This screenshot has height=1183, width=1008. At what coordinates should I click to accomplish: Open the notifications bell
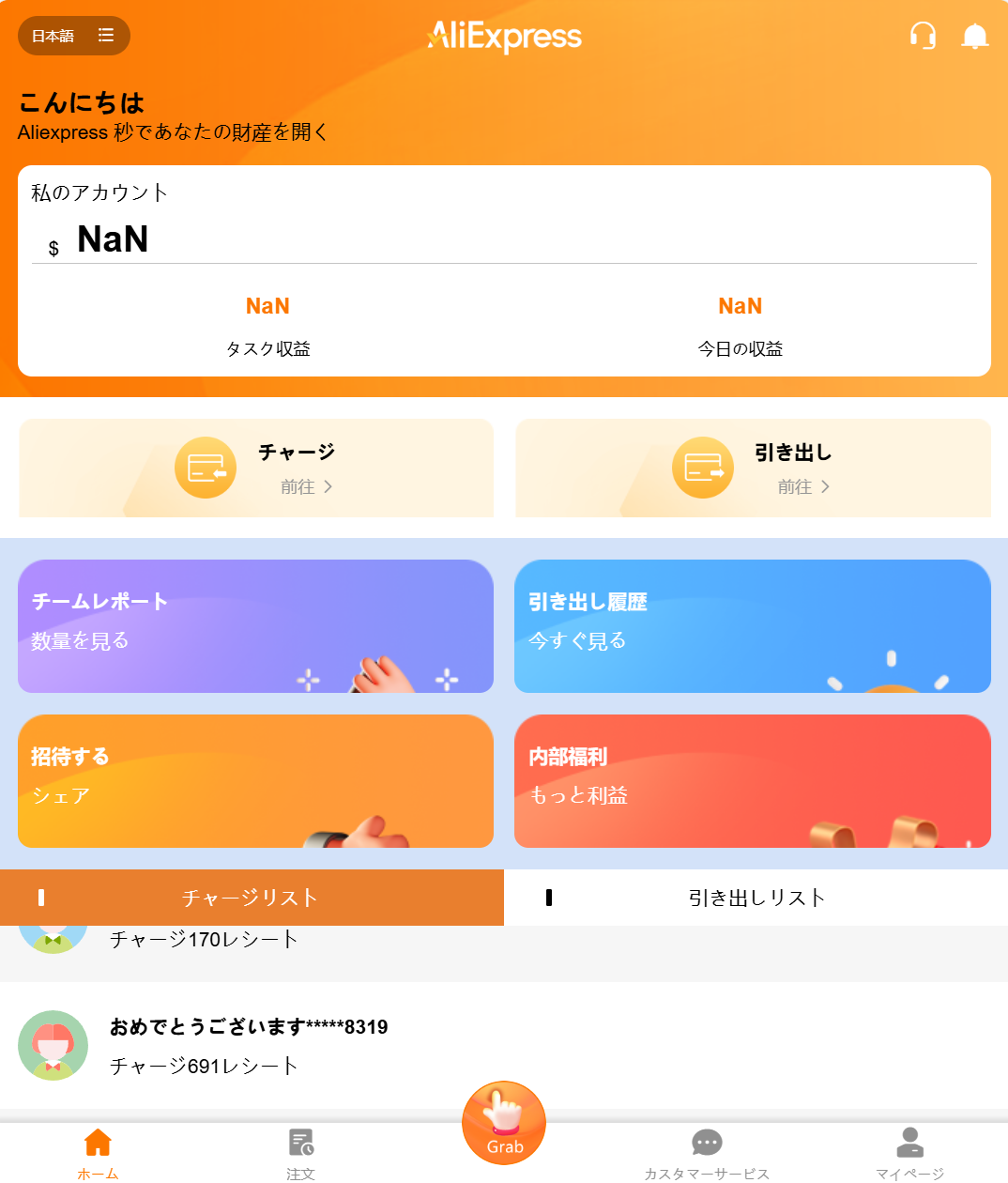[975, 36]
